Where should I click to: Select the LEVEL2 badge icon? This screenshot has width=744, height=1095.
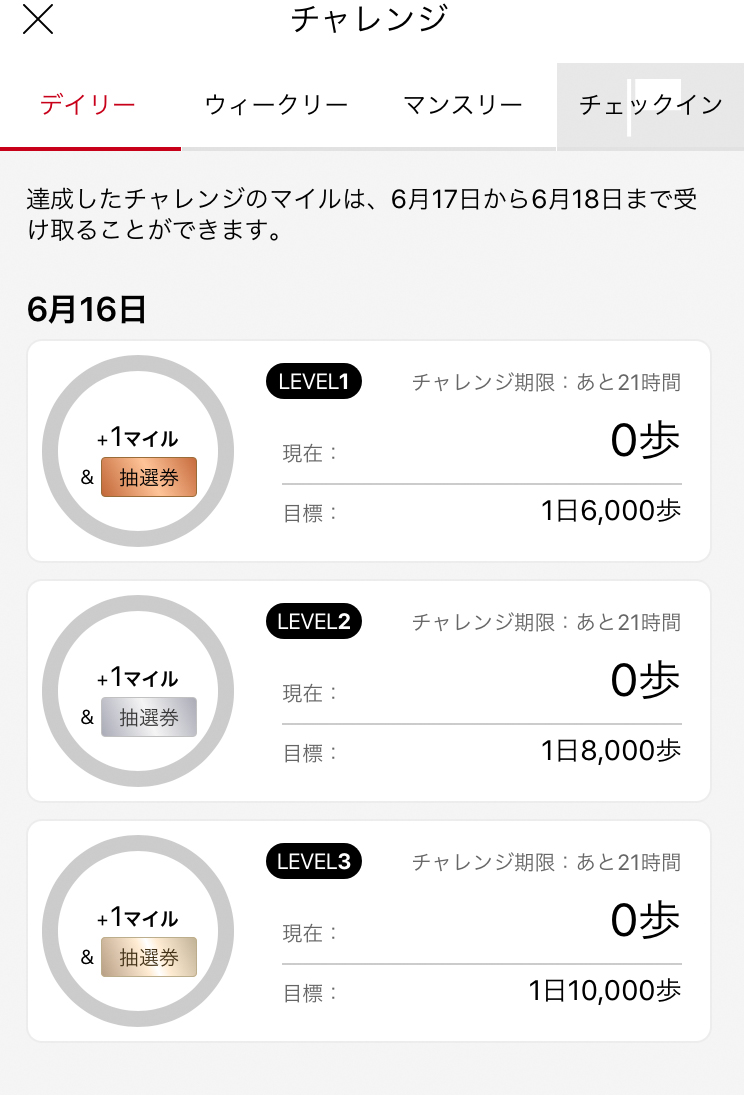(313, 622)
